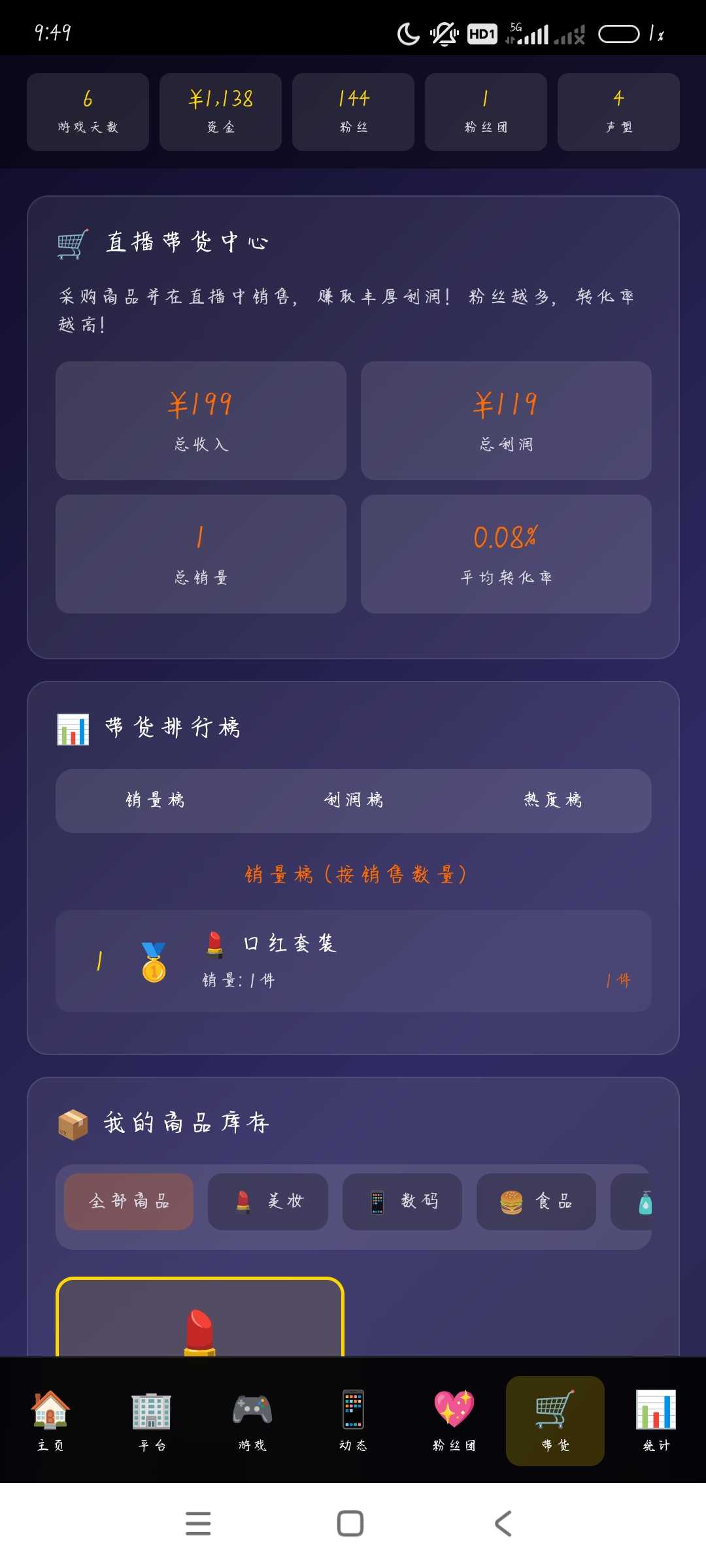The width and height of the screenshot is (706, 1568).
Task: Open recent apps from navigation bar
Action: (198, 1524)
